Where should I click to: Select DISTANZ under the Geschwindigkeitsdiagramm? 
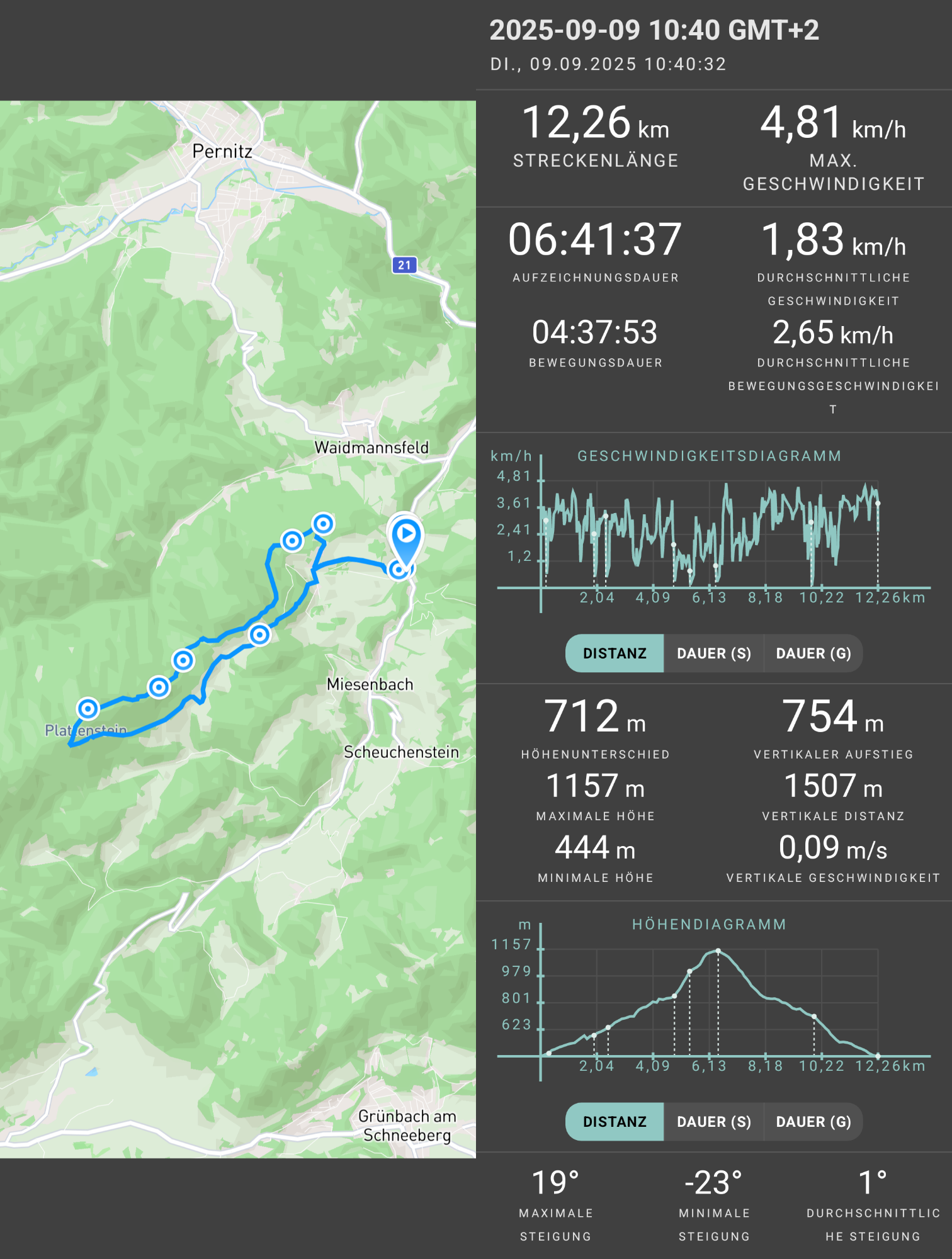pos(614,653)
